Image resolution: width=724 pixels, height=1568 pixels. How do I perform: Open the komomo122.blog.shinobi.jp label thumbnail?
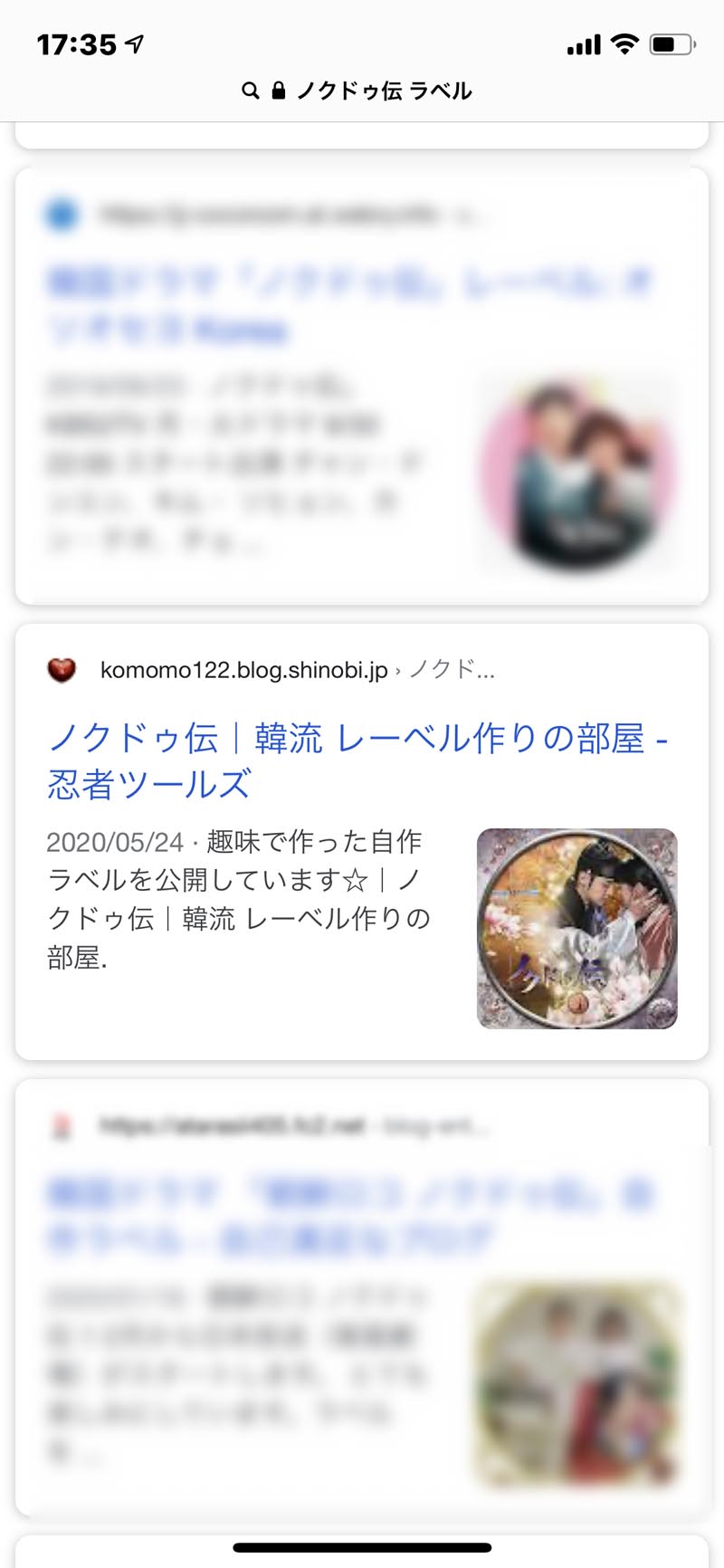coord(576,928)
